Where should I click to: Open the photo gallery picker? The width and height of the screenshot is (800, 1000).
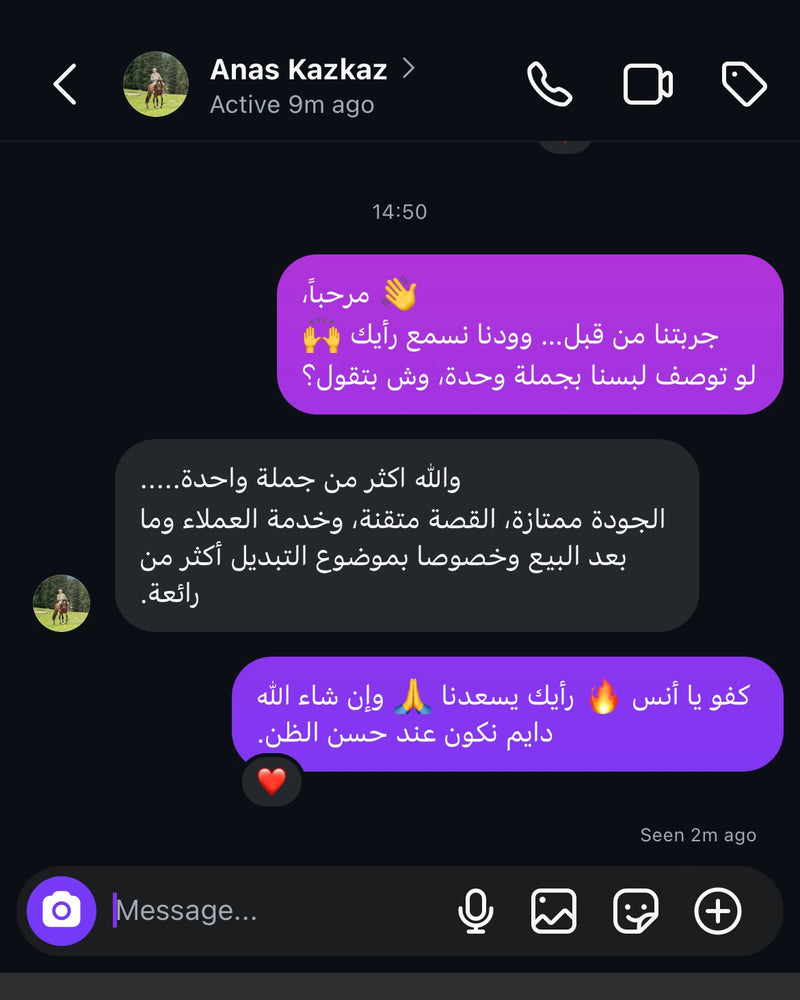(553, 911)
